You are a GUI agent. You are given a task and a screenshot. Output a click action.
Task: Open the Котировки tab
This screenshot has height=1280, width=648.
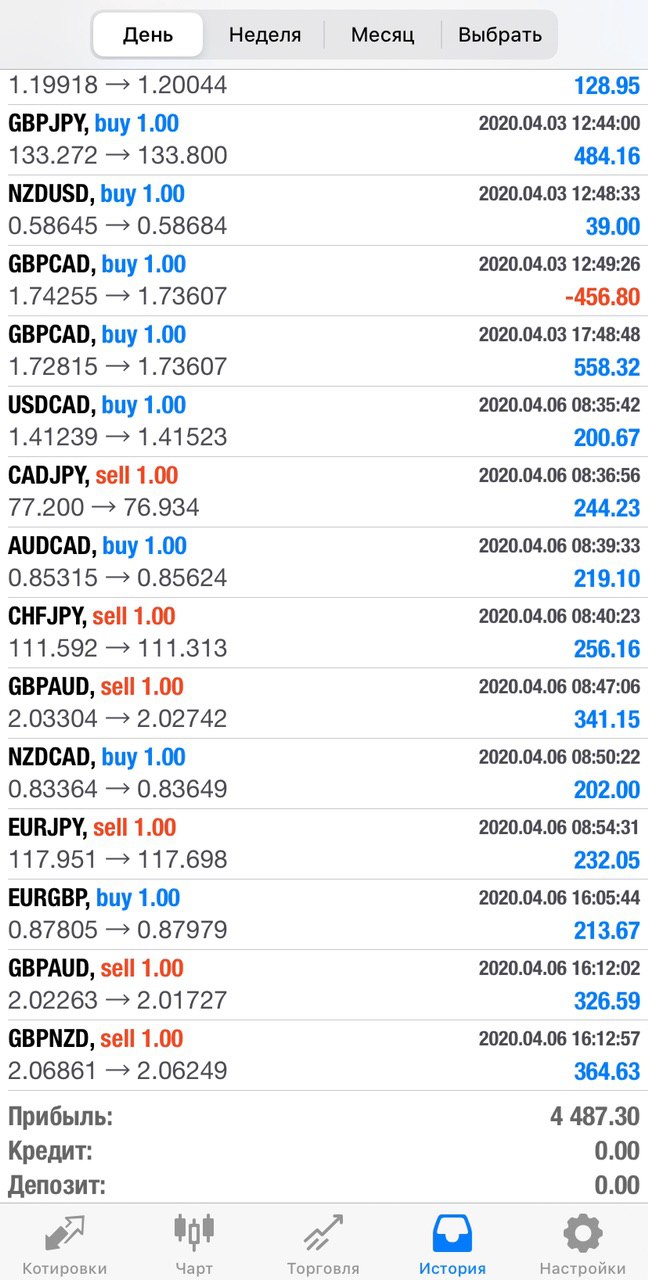[x=64, y=1243]
